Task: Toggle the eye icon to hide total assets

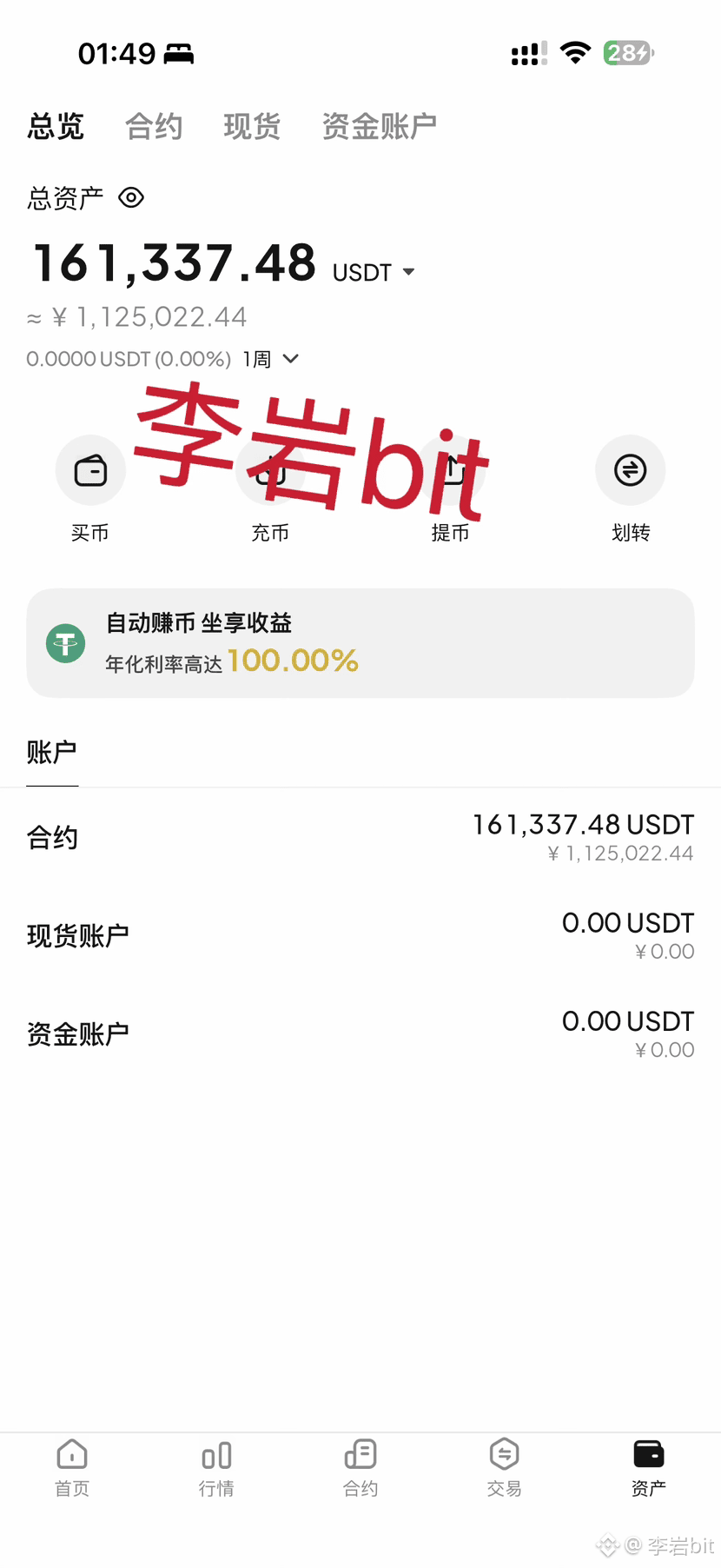Action: 131,198
